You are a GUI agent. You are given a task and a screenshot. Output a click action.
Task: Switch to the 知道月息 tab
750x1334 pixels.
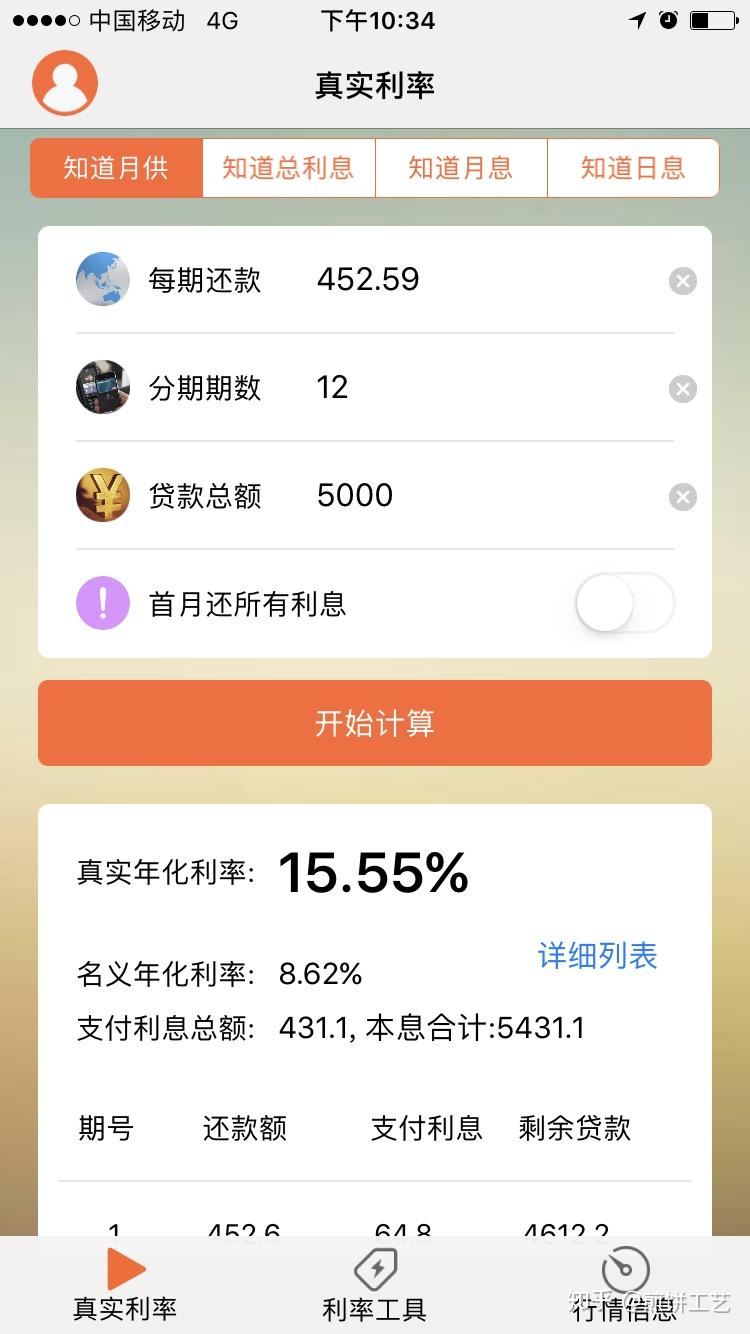pos(461,168)
